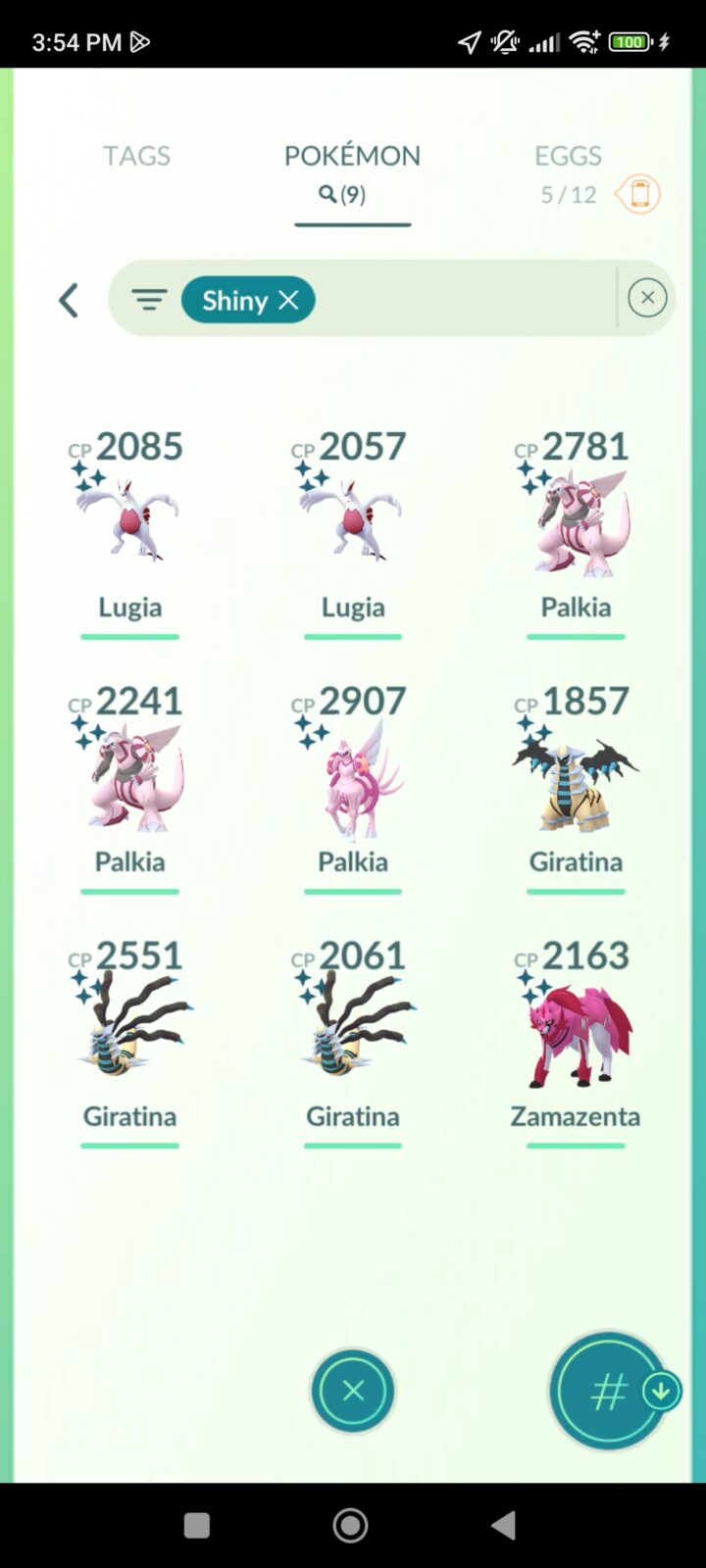Switch to the Tags tab
The width and height of the screenshot is (706, 1568).
(x=136, y=156)
